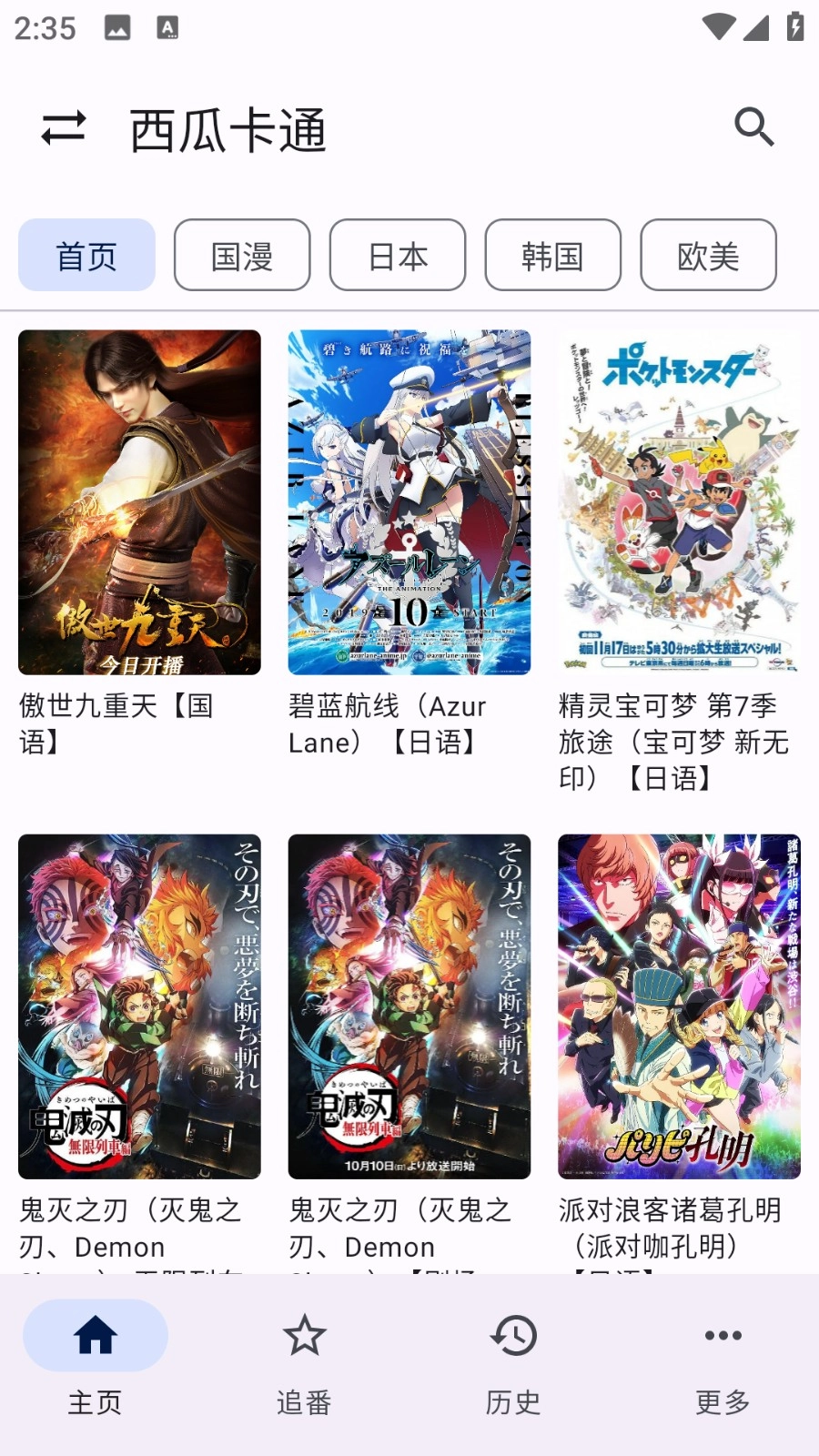Viewport: 819px width, 1456px height.
Task: Switch to the 日本 category
Action: (x=398, y=256)
